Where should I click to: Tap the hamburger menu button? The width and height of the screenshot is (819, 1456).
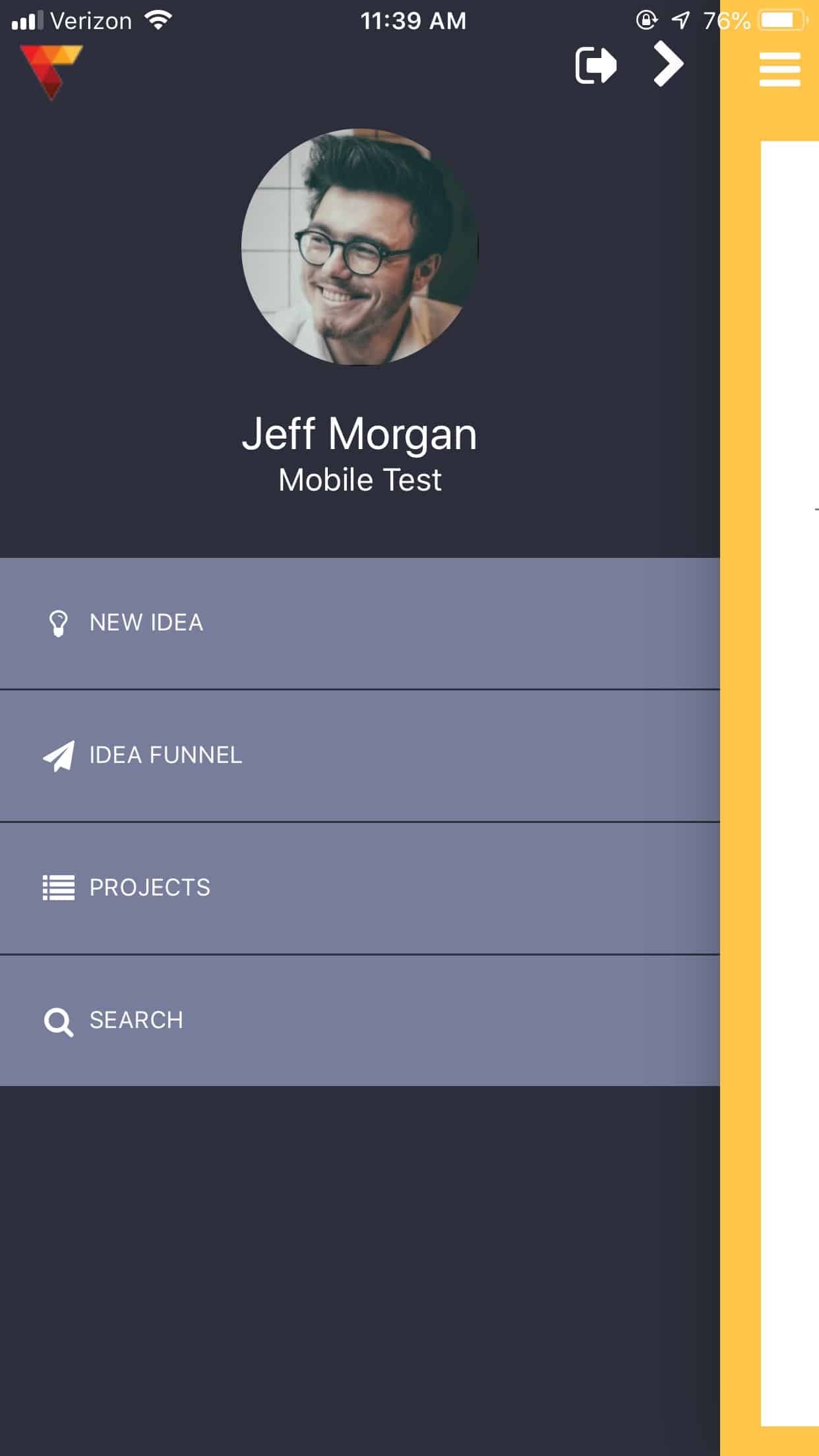[779, 69]
